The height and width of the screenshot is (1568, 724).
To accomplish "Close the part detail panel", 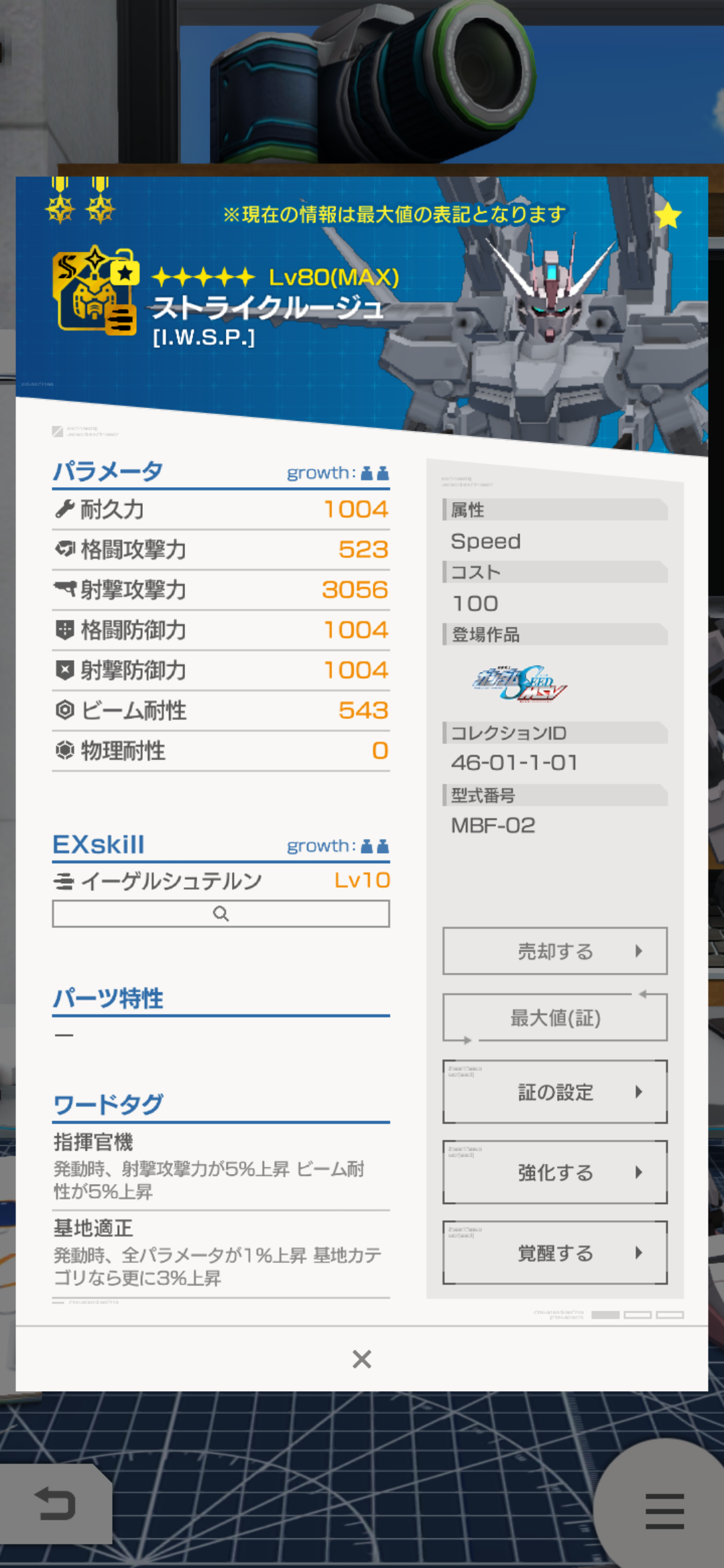I will coord(361,1359).
